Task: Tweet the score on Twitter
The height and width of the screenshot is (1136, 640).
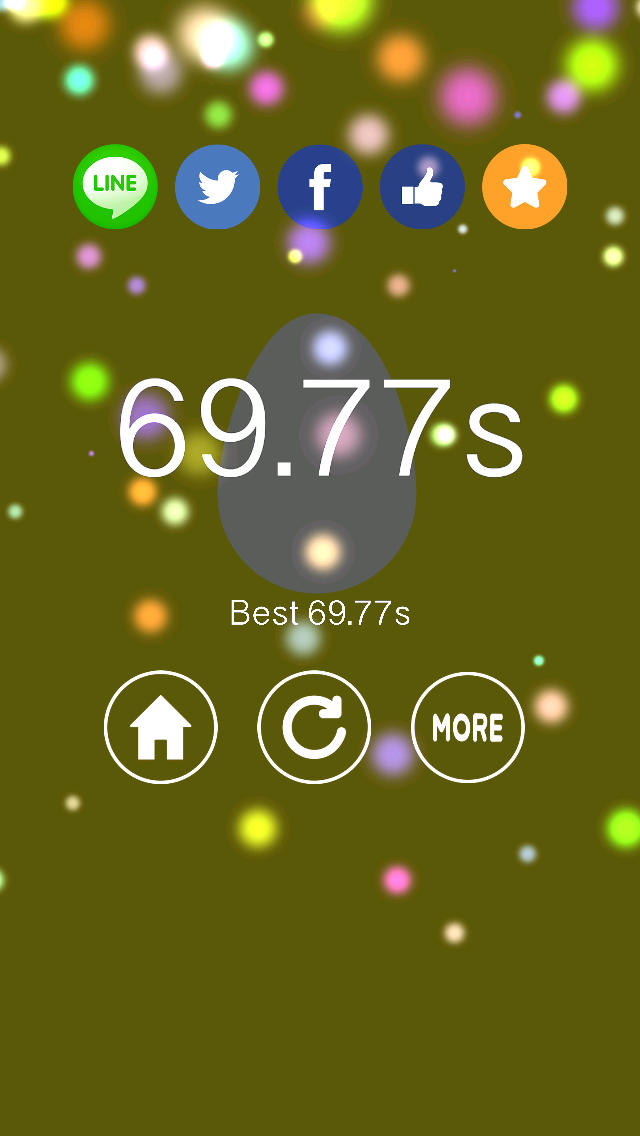Action: coord(217,187)
